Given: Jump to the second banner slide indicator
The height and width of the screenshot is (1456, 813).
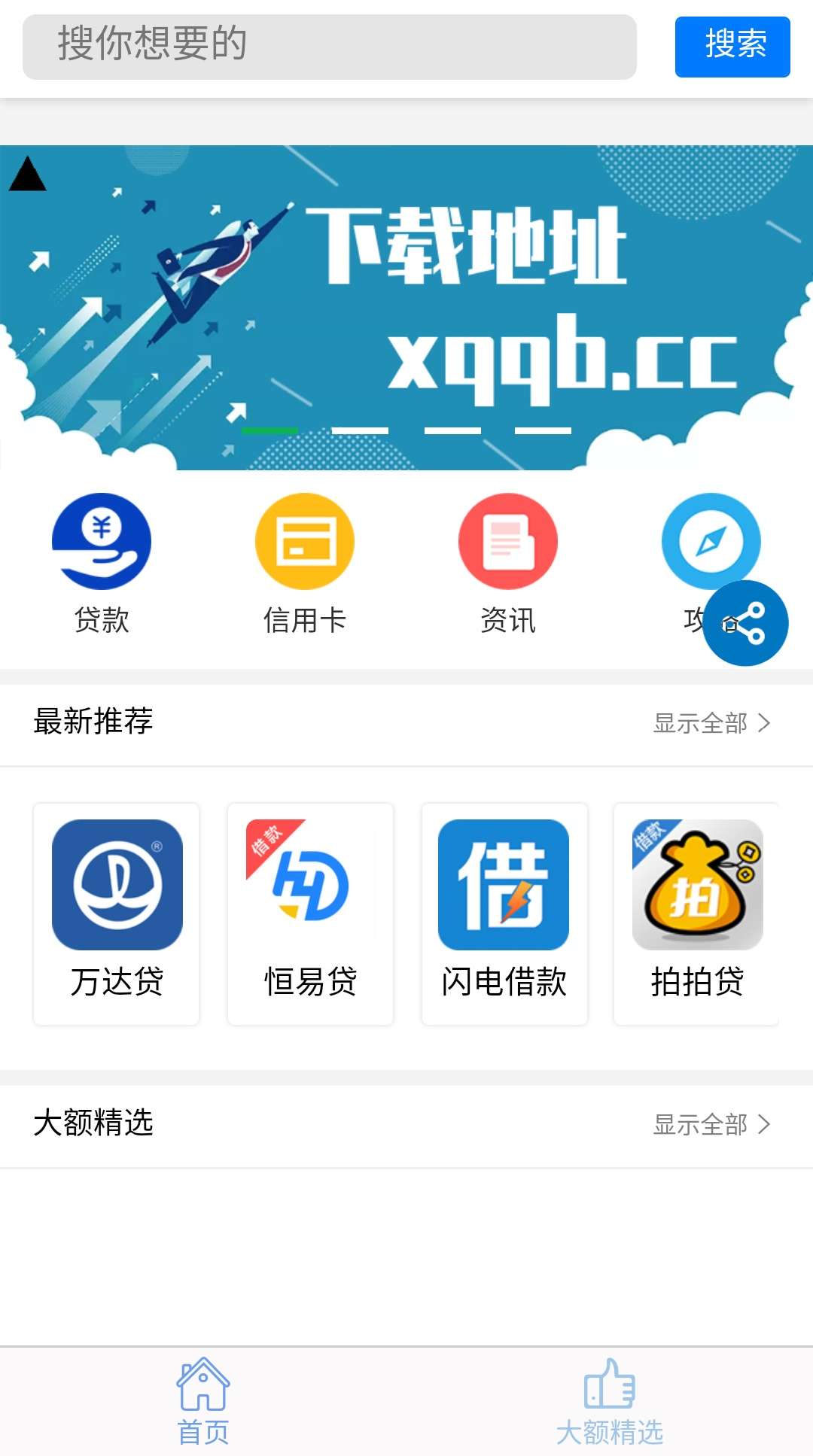Looking at the screenshot, I should point(360,430).
